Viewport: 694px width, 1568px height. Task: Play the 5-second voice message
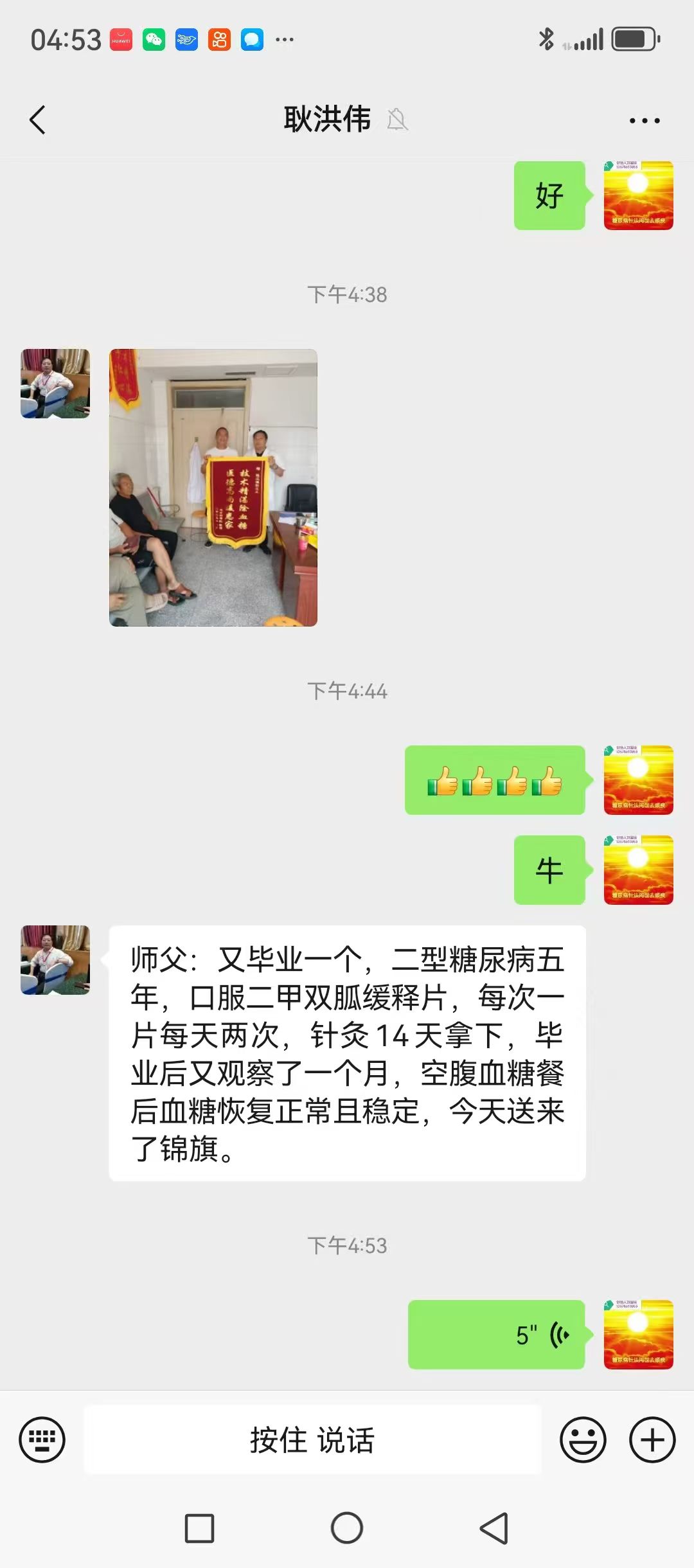496,1335
